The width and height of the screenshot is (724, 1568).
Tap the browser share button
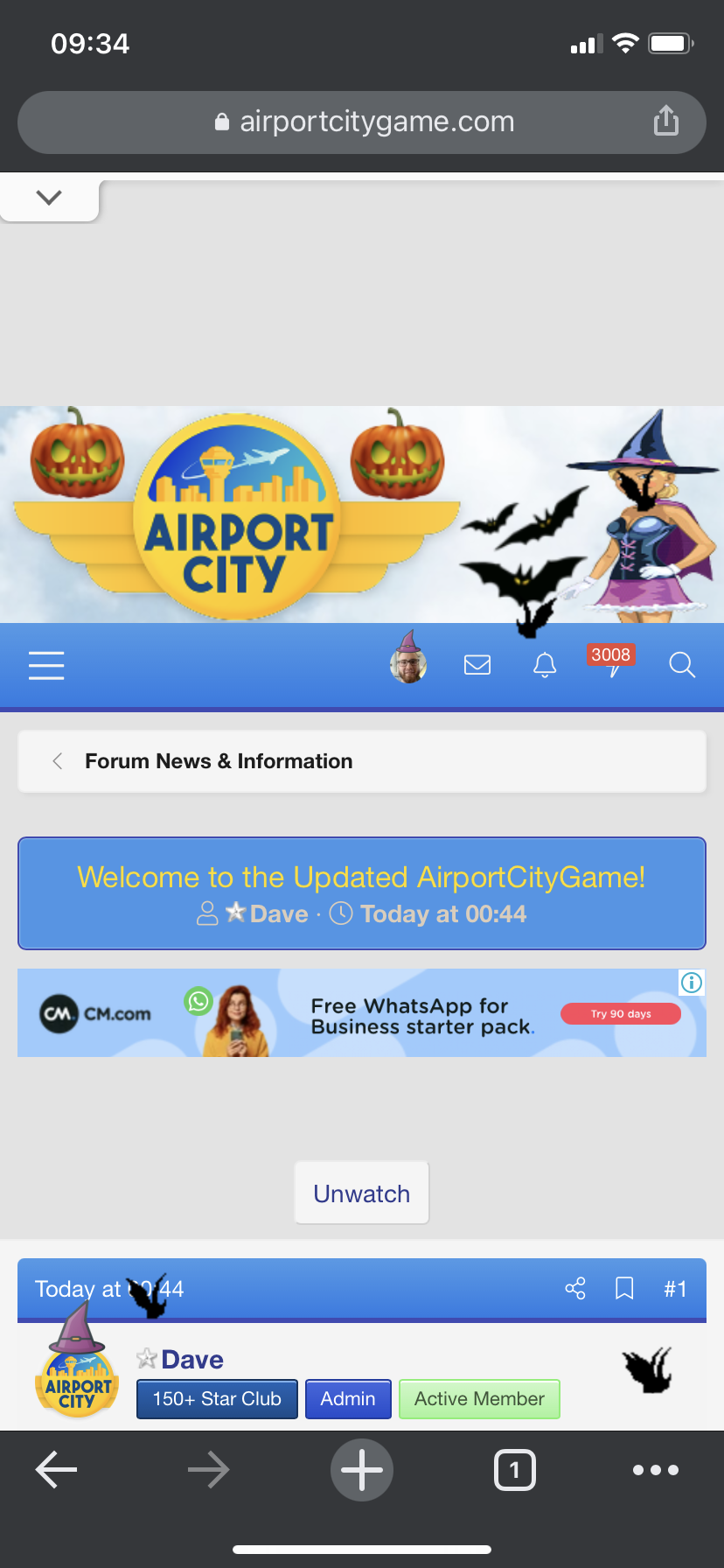point(666,121)
